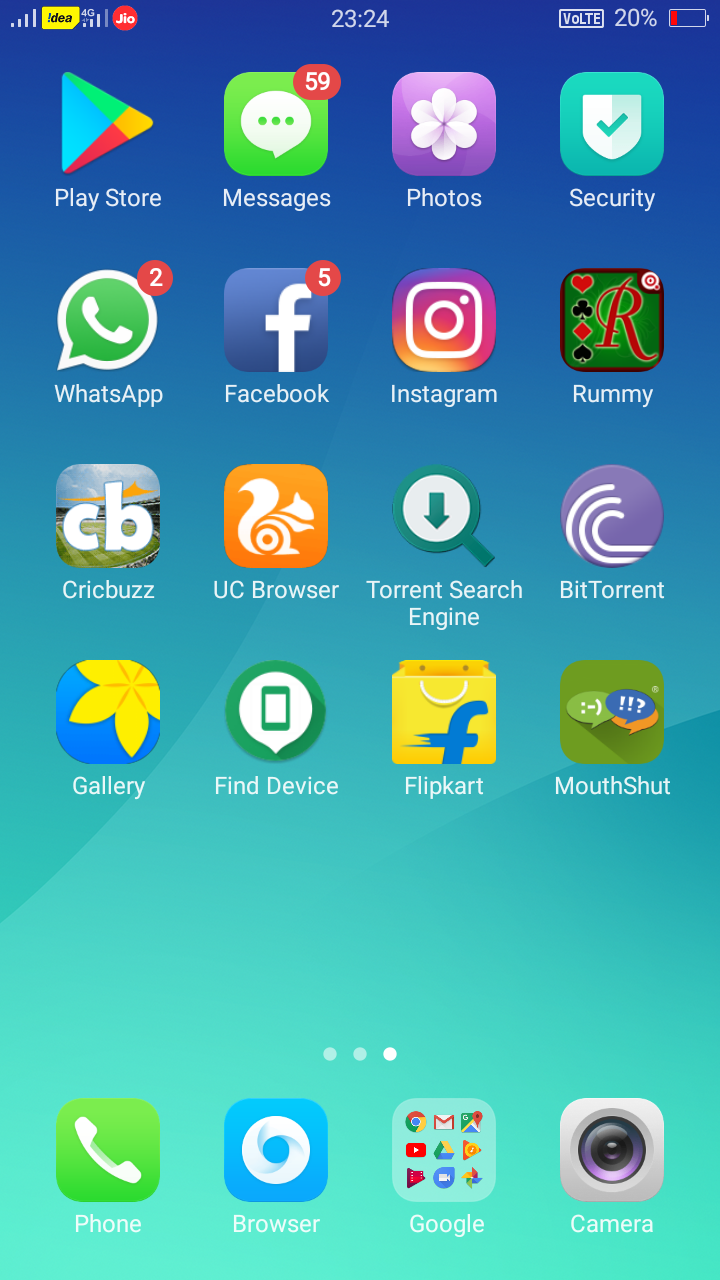720x1280 pixels.
Task: Open Torrent Search Engine
Action: 444,516
